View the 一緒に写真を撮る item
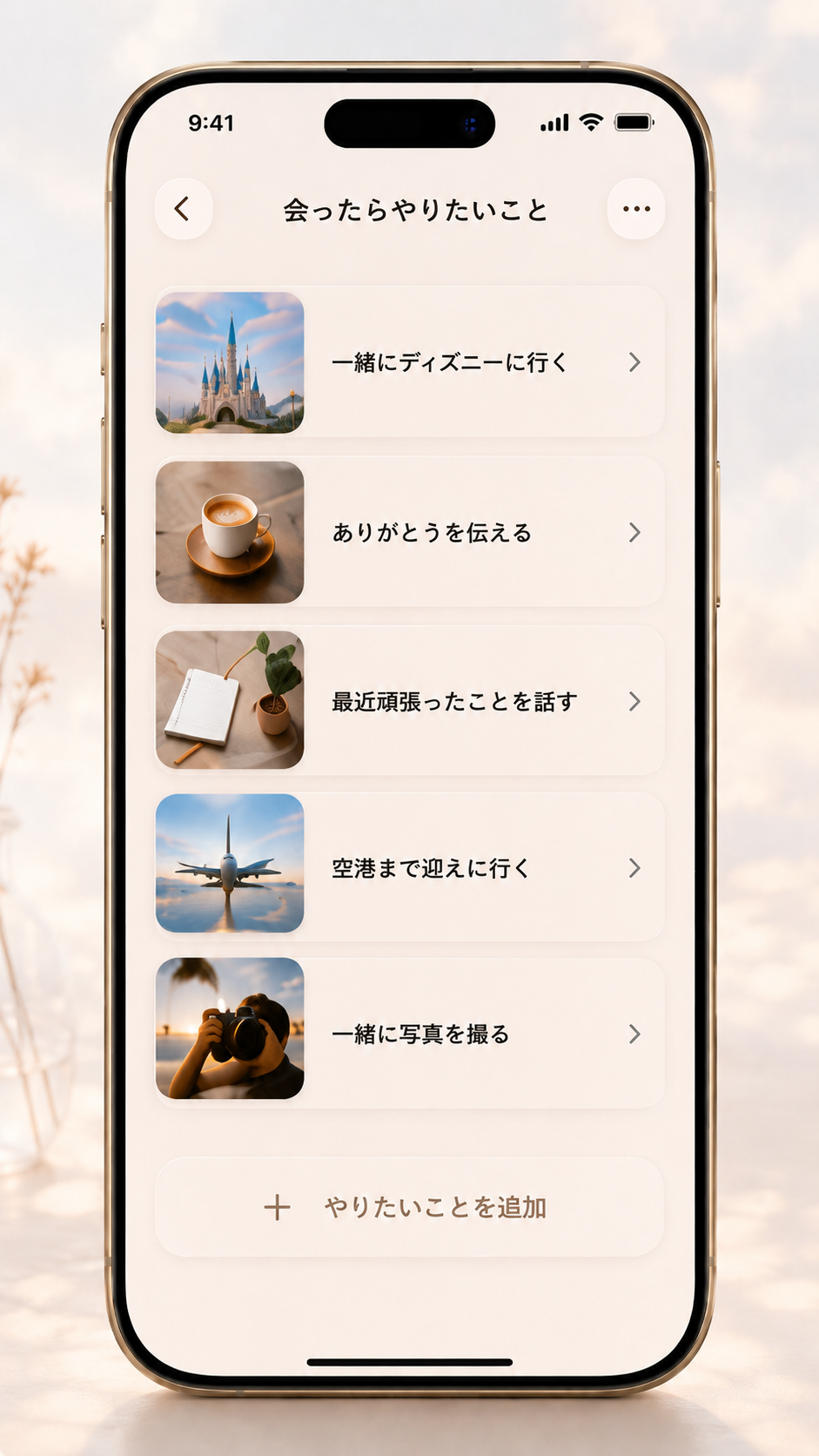 click(410, 1034)
